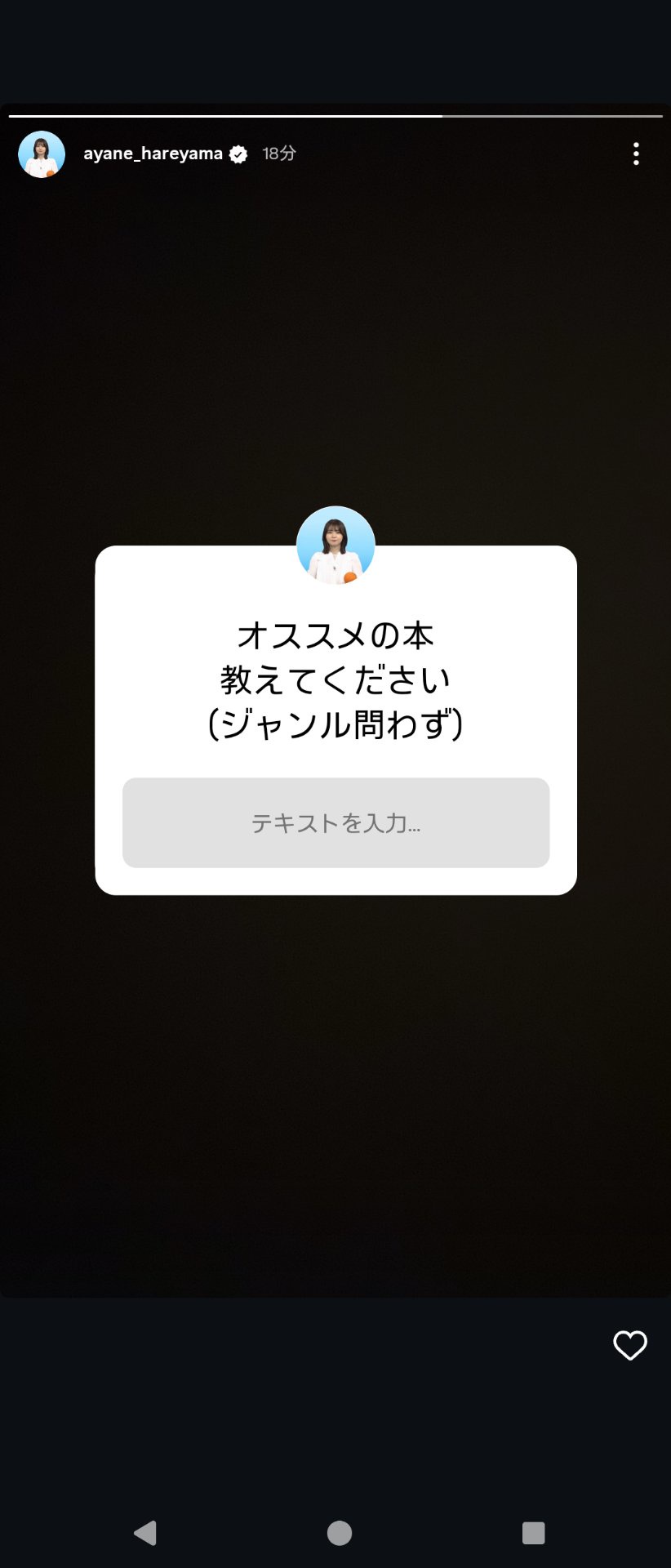
Task: Like this story with the heart icon
Action: (629, 1345)
